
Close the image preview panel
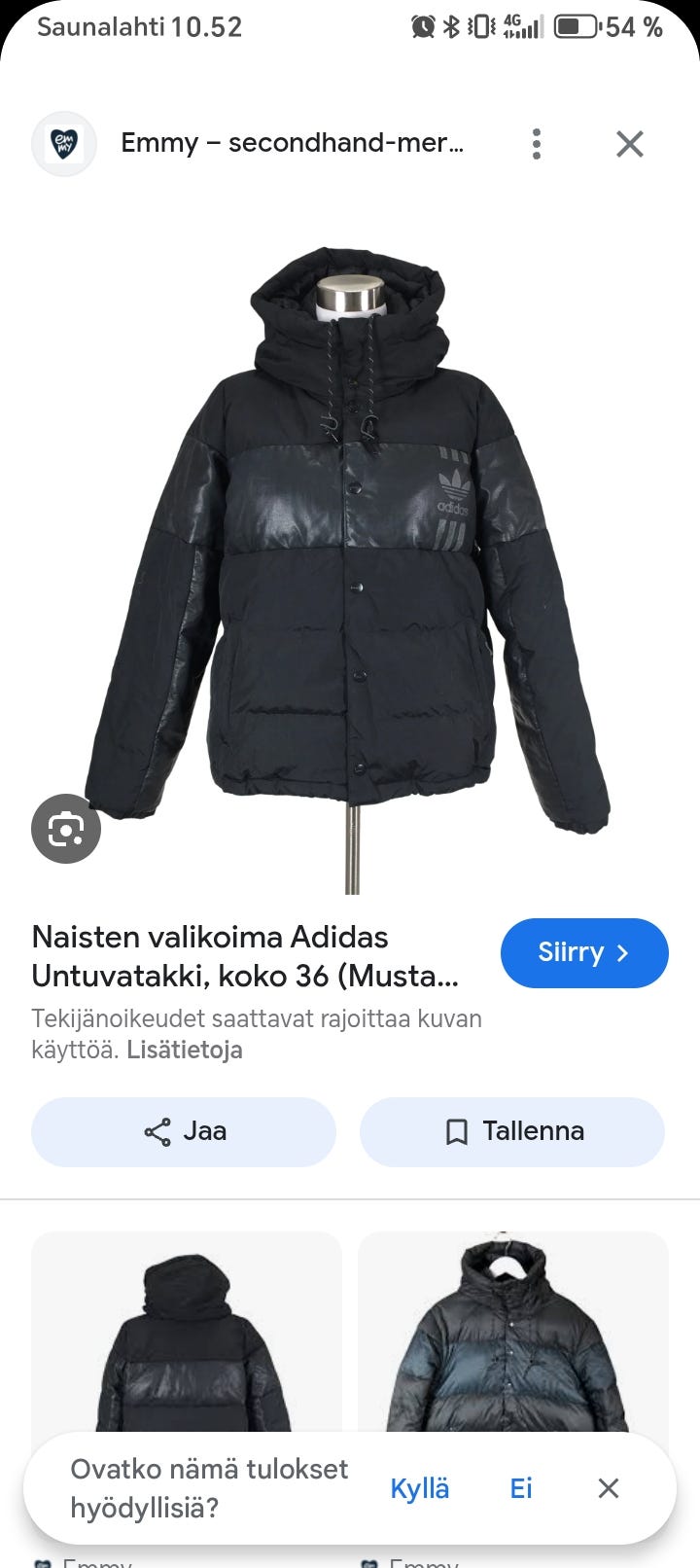629,143
